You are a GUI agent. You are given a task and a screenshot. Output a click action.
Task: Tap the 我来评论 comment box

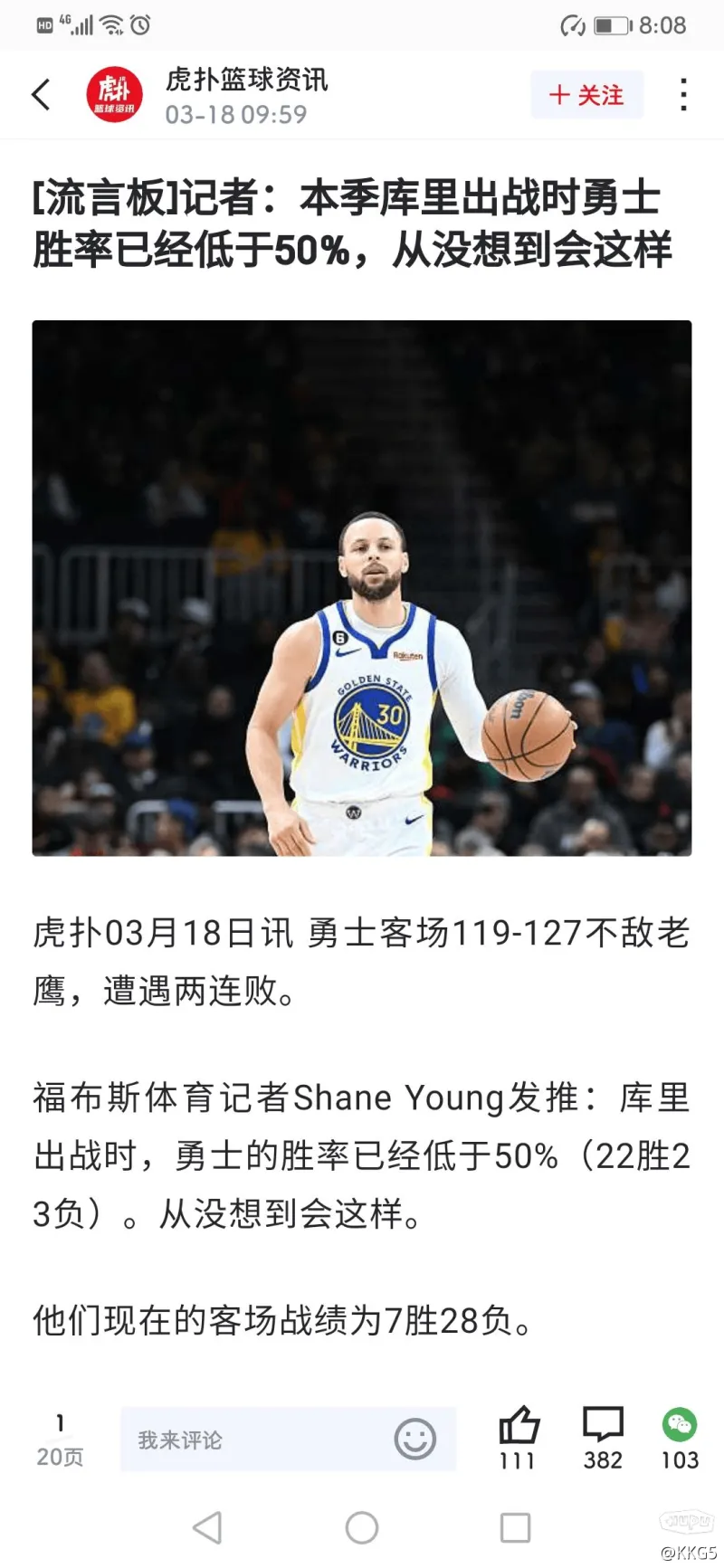pos(253,1440)
